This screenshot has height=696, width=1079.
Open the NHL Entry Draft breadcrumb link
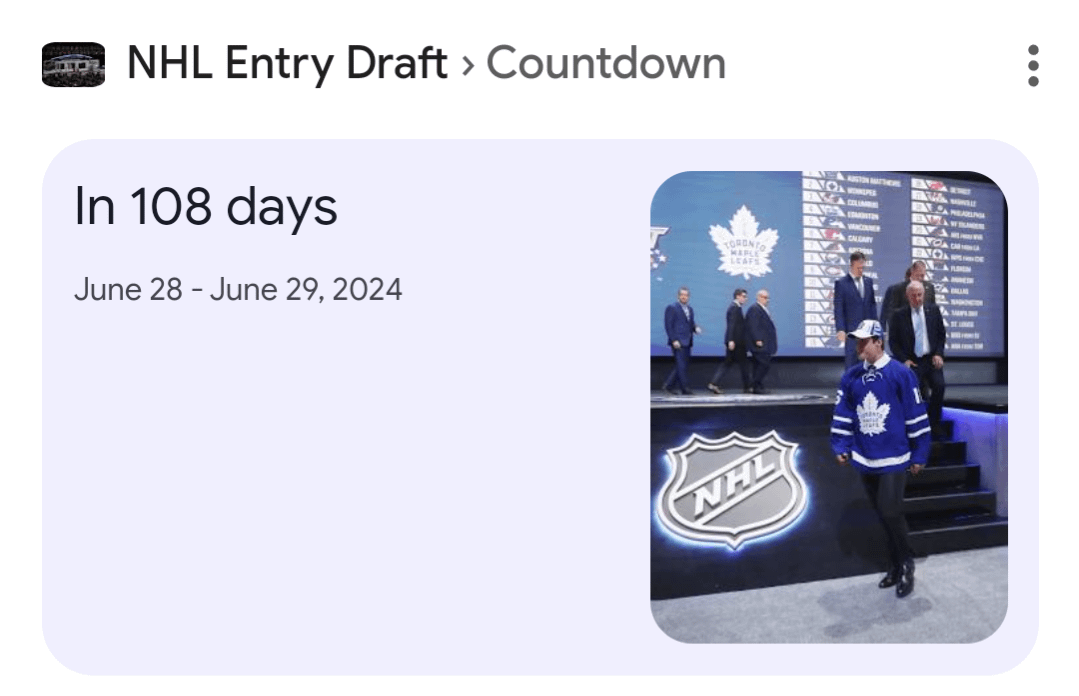click(287, 64)
